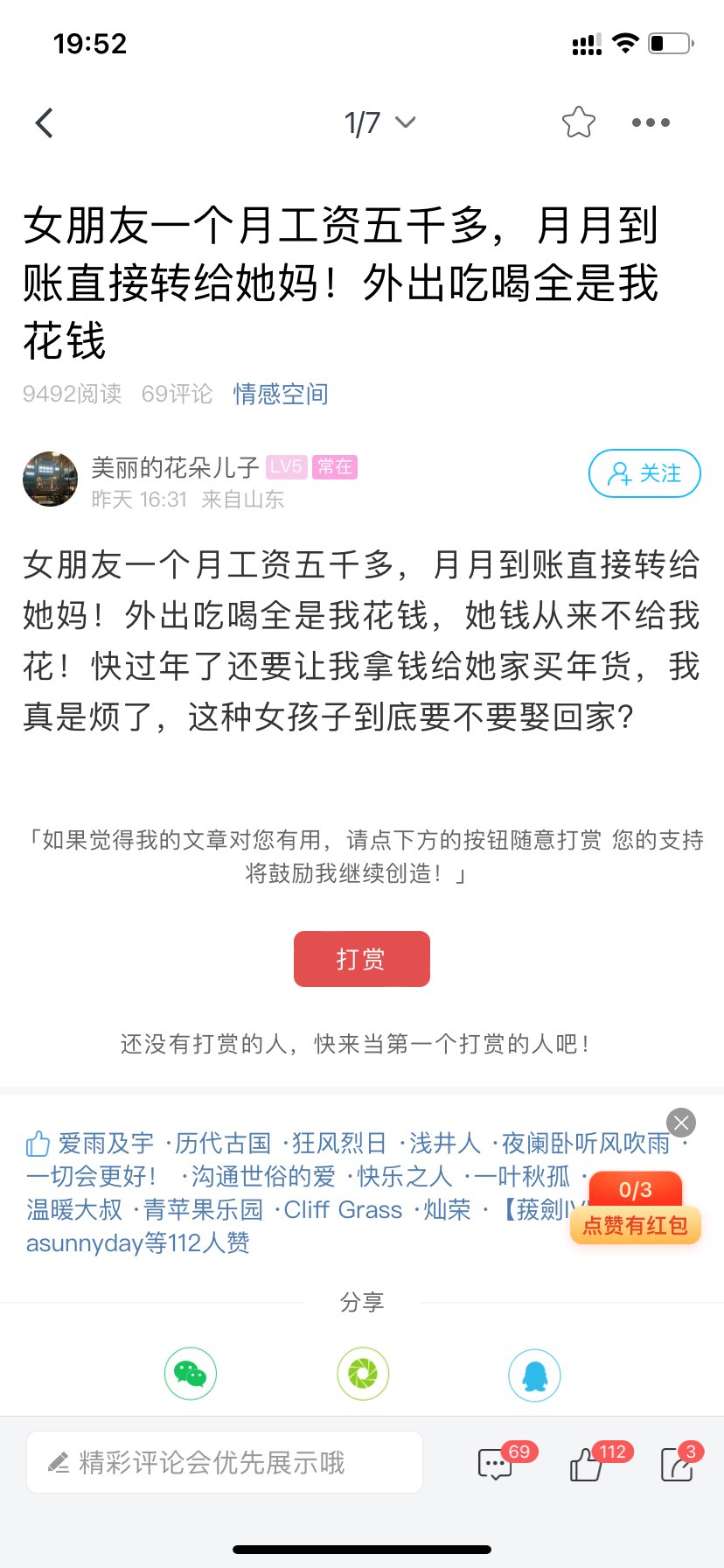Open the 情感空间 forum link
724x1568 pixels.
tap(281, 394)
